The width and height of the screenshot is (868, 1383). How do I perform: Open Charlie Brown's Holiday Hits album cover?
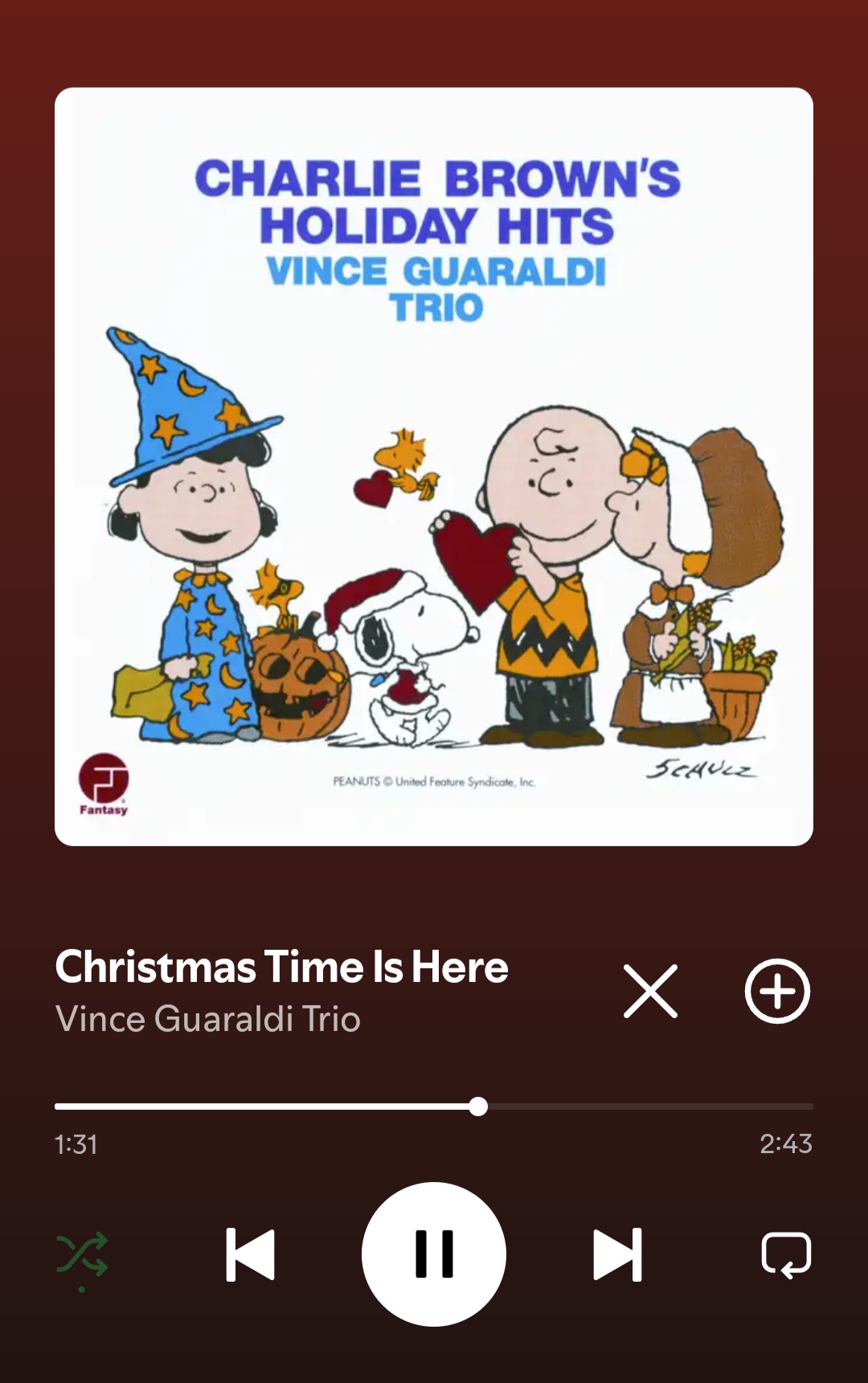[434, 466]
